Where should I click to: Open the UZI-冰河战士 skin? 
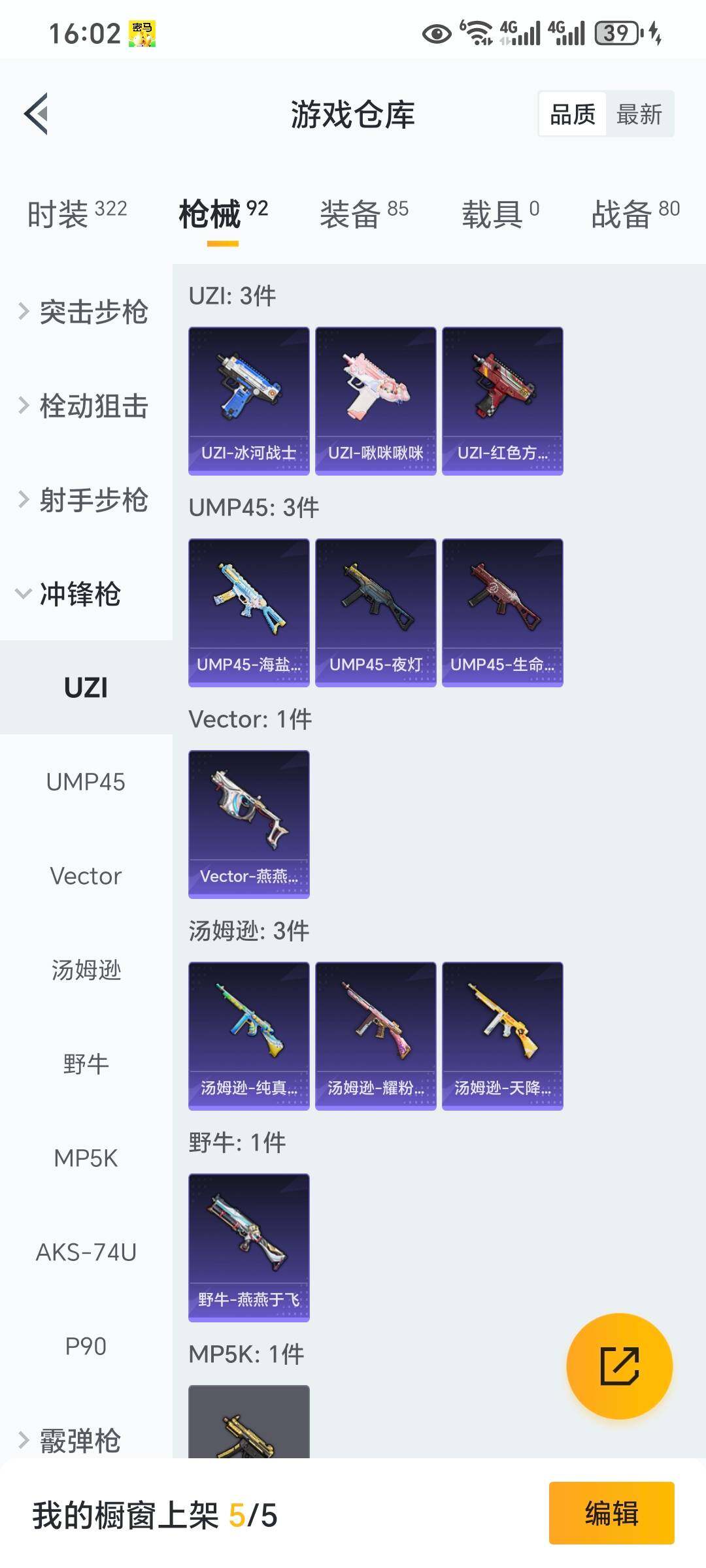[x=248, y=400]
